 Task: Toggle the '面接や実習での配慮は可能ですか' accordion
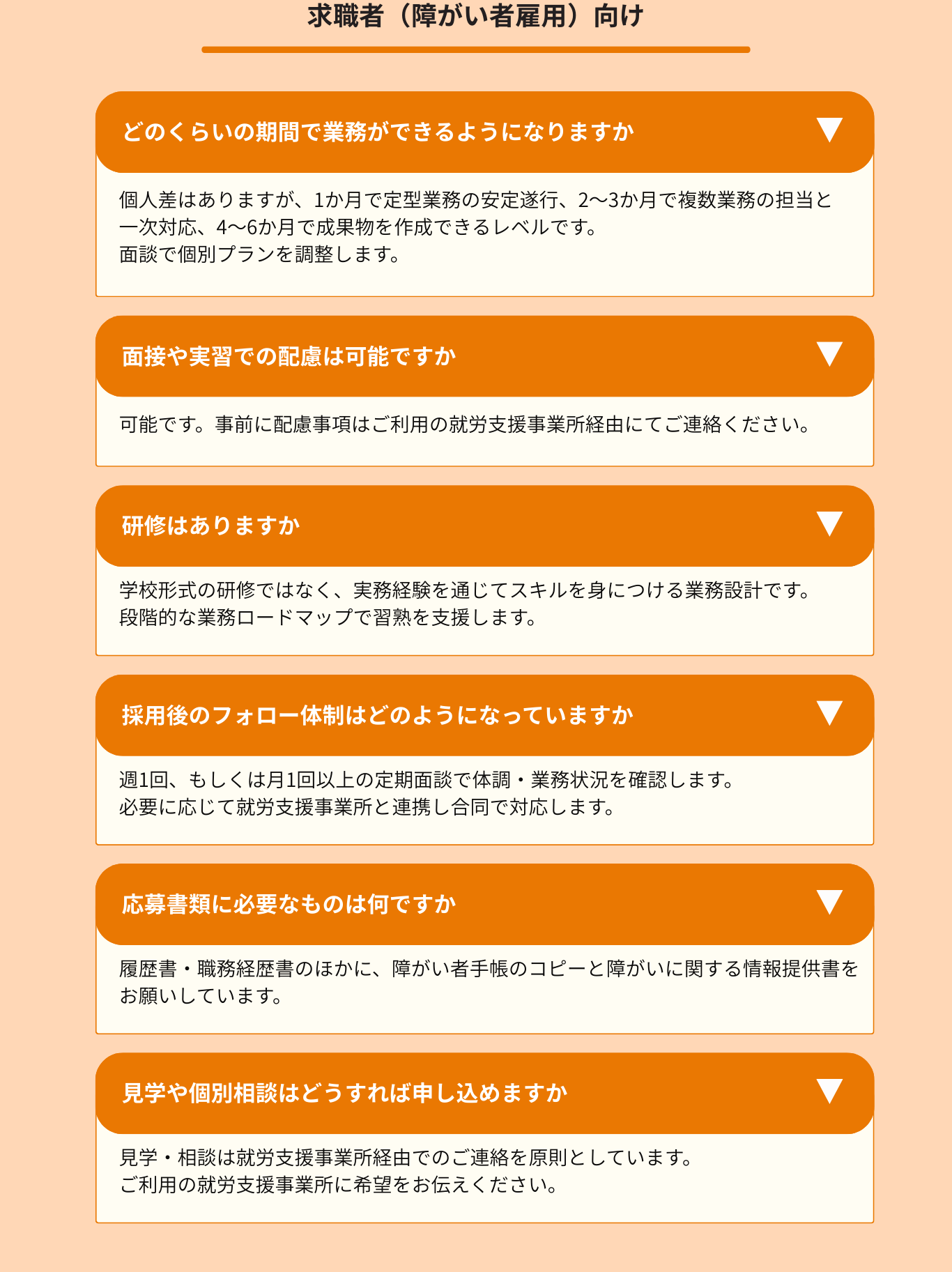coord(484,356)
